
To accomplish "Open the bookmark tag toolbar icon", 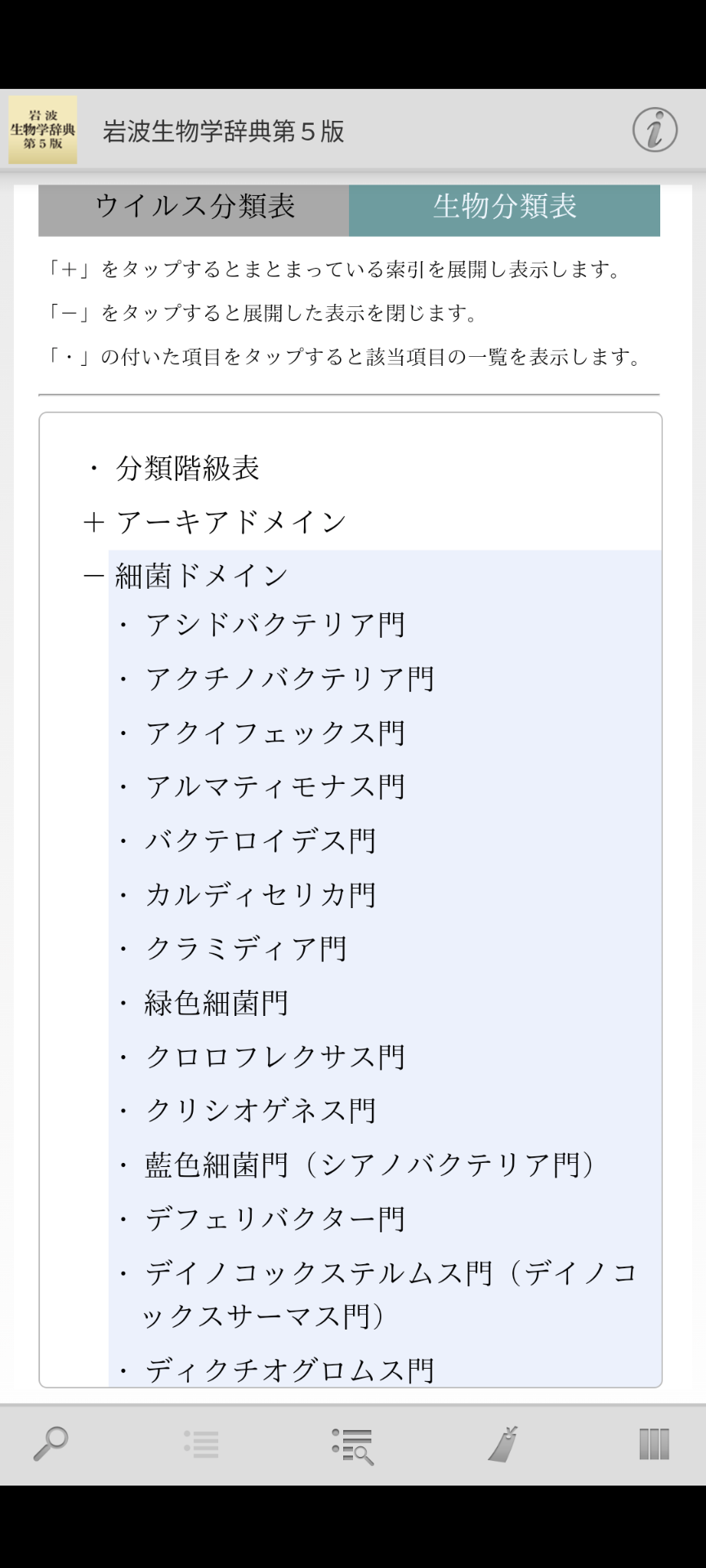I will pyautogui.click(x=503, y=1443).
